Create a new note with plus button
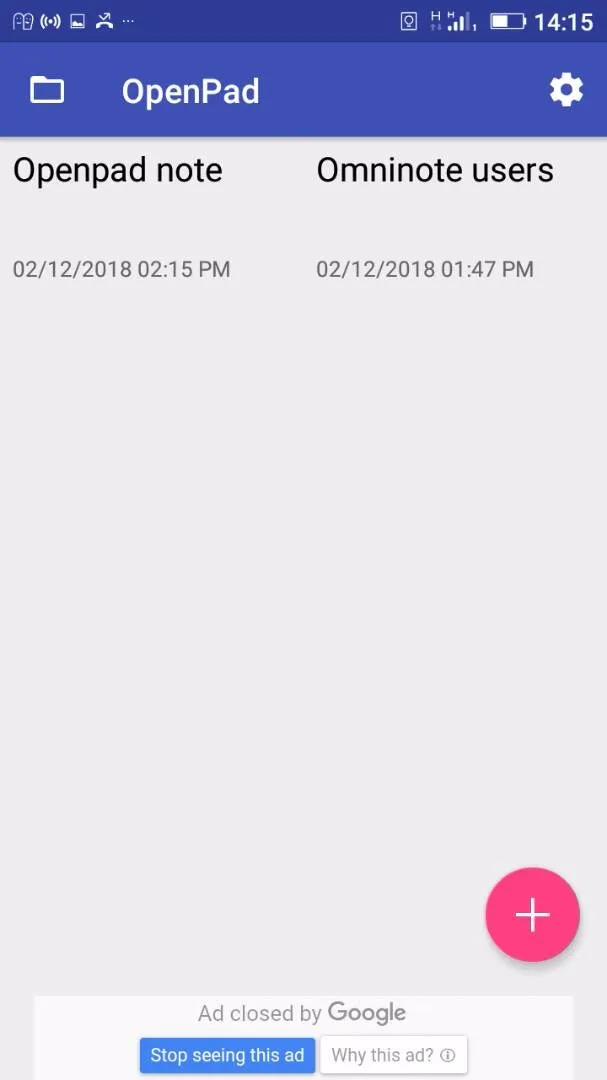This screenshot has height=1080, width=607. click(532, 915)
